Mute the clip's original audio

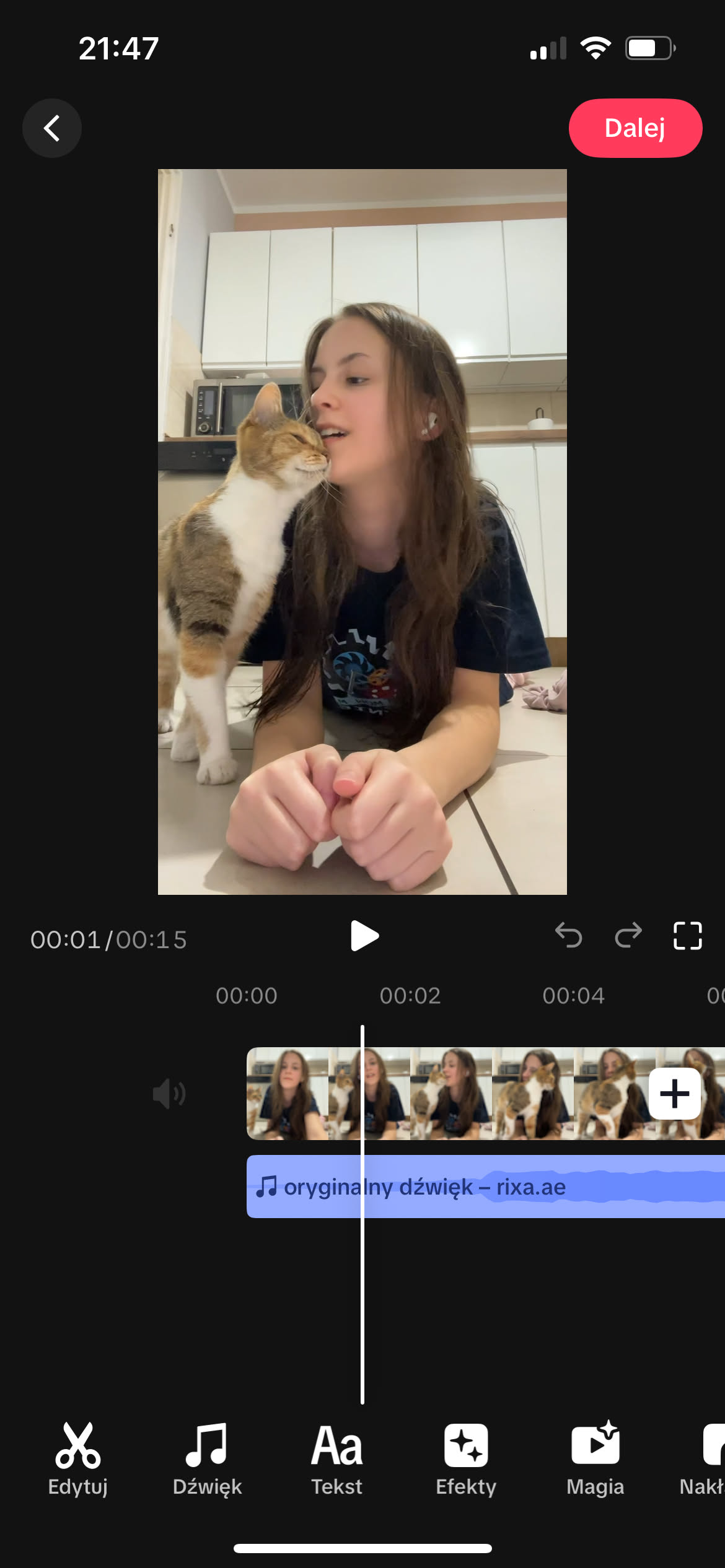pyautogui.click(x=169, y=1094)
